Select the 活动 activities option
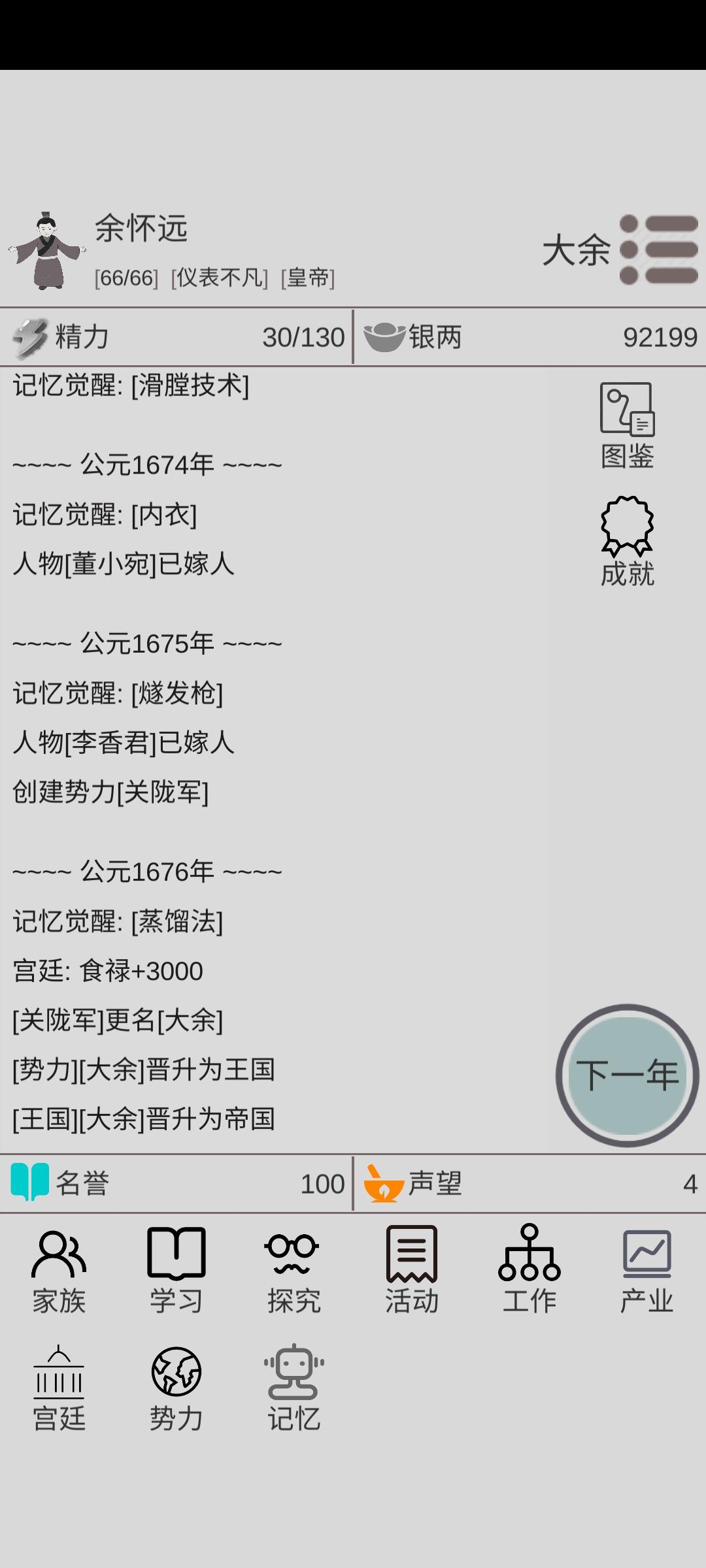 point(411,1271)
